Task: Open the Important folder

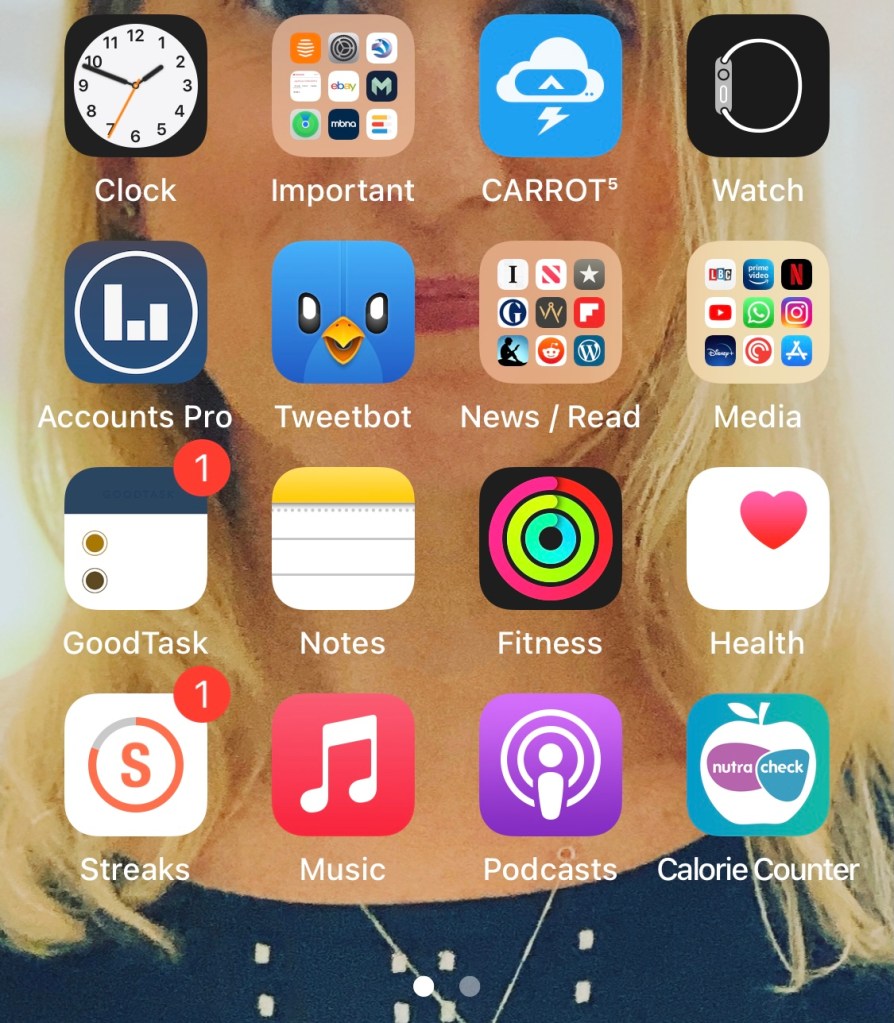Action: coord(343,86)
